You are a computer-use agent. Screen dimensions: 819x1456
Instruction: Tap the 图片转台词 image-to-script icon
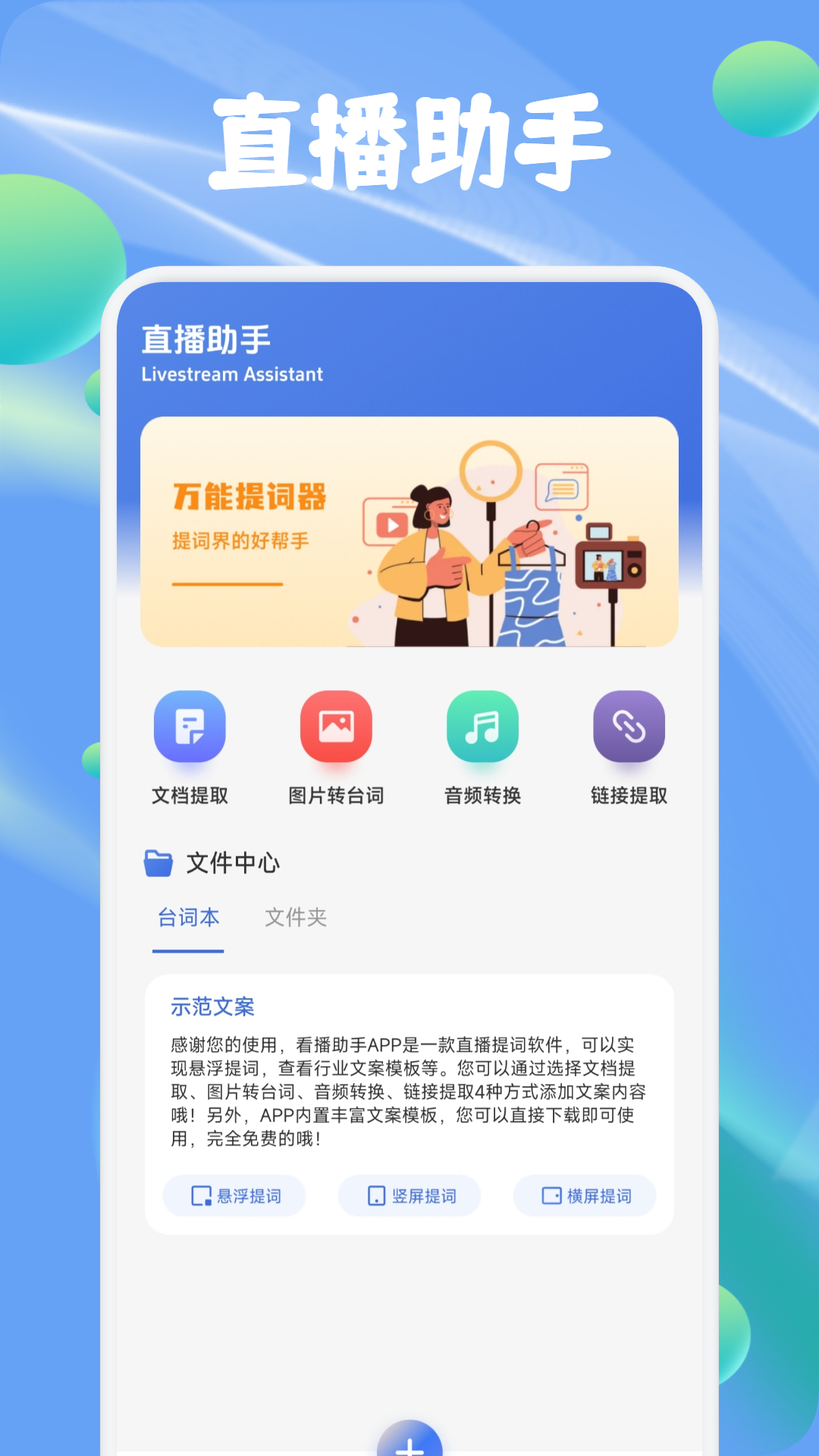tap(337, 726)
